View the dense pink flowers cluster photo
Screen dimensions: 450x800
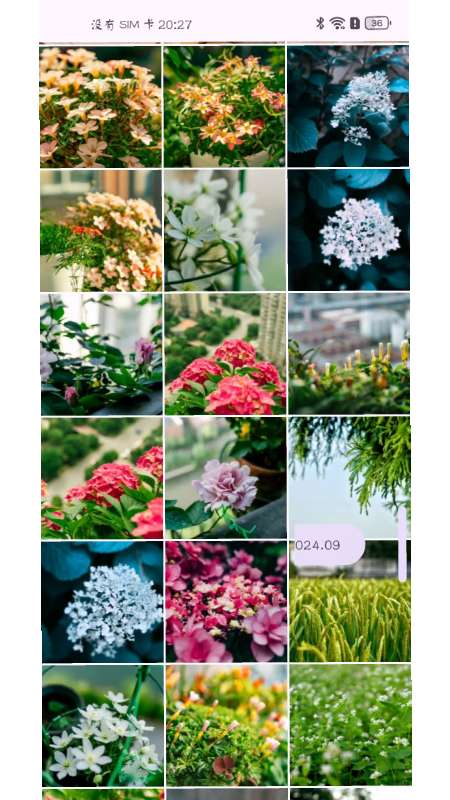[x=226, y=602]
